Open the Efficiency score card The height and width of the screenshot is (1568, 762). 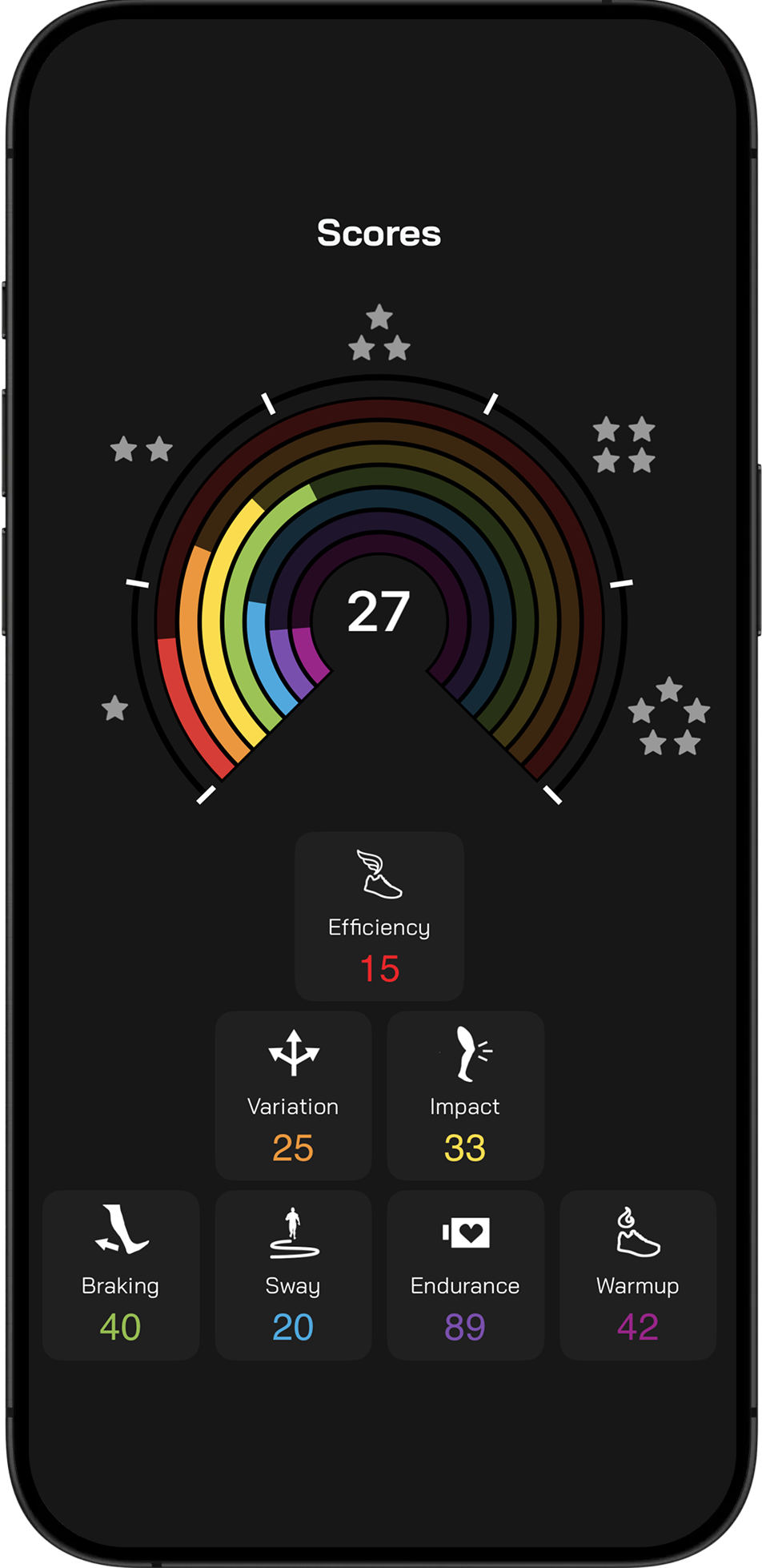[379, 916]
